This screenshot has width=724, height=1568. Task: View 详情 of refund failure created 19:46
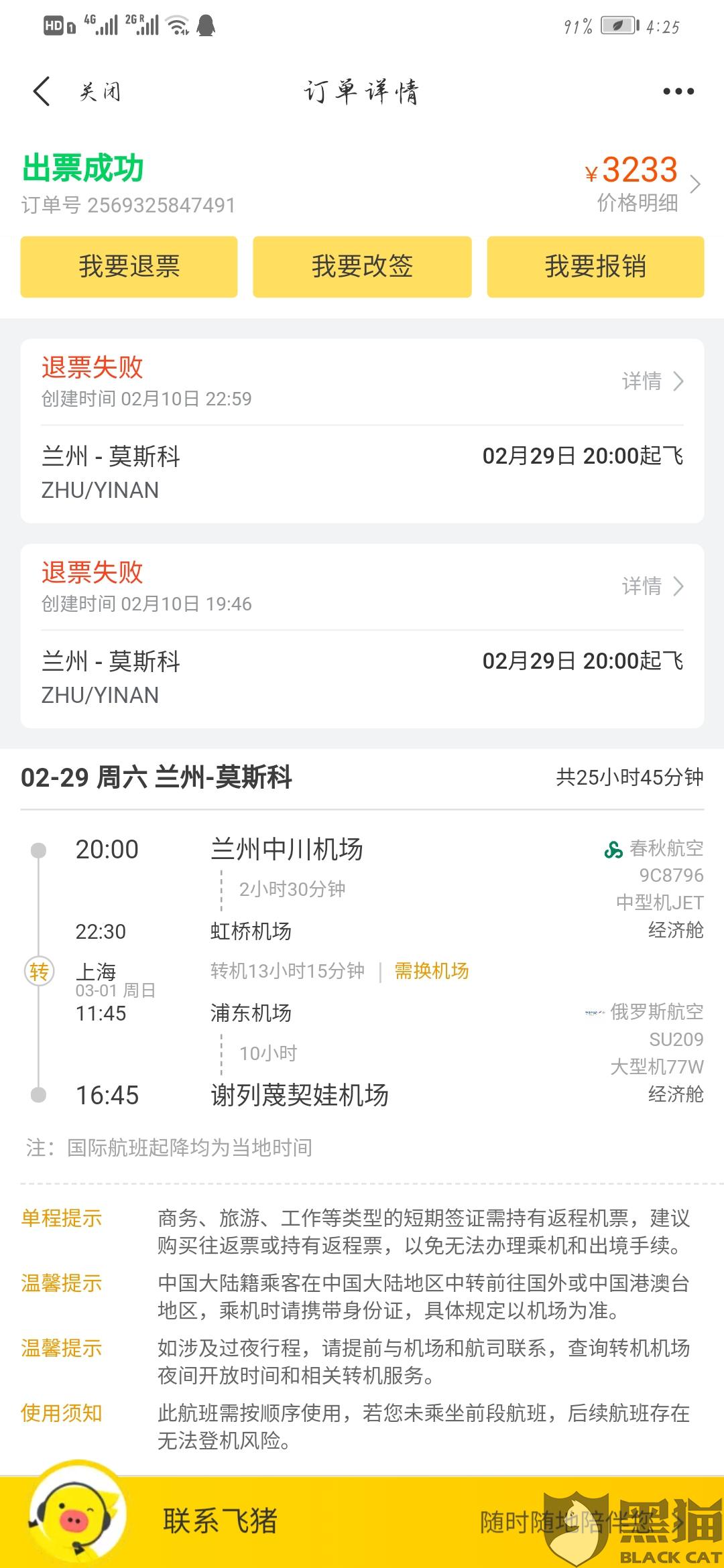653,586
